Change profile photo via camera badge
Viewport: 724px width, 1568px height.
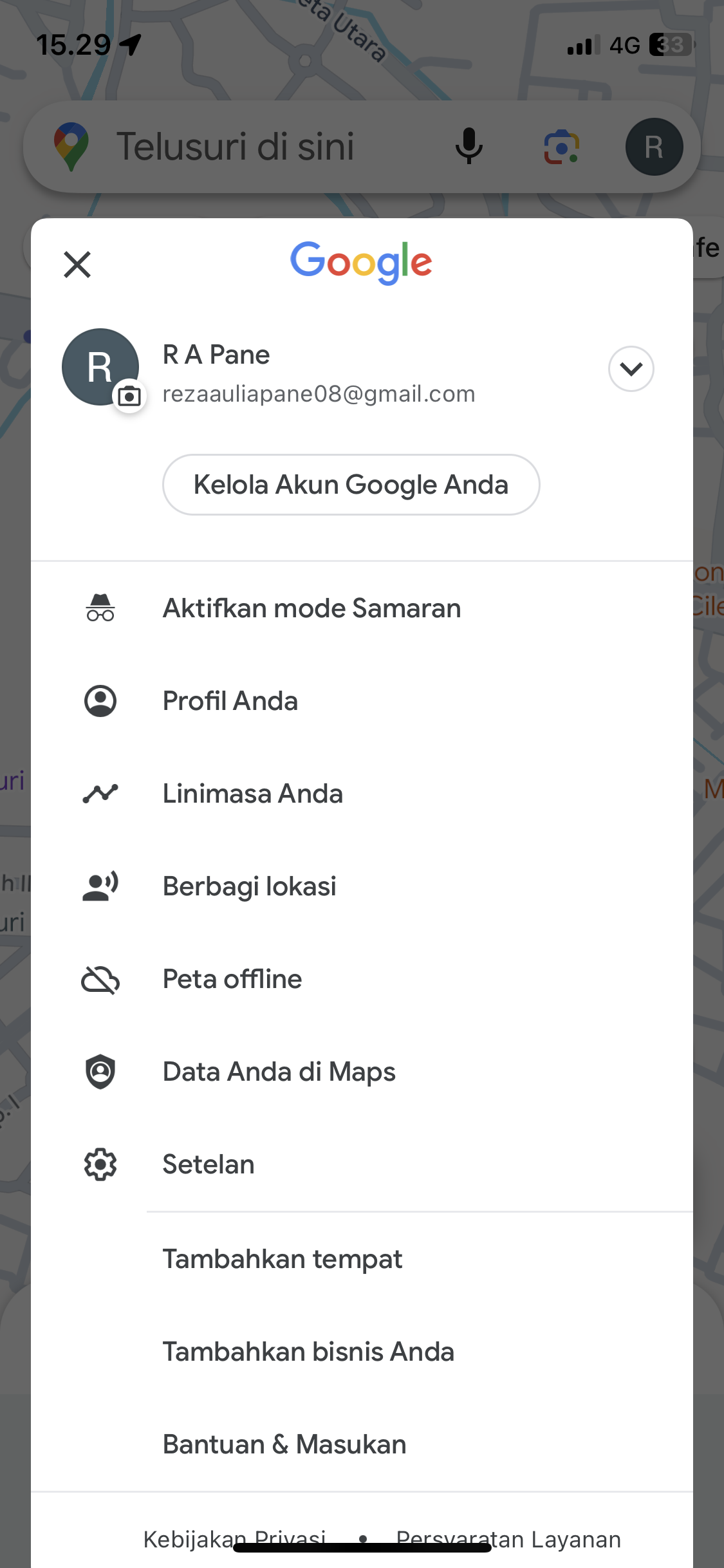pos(129,396)
